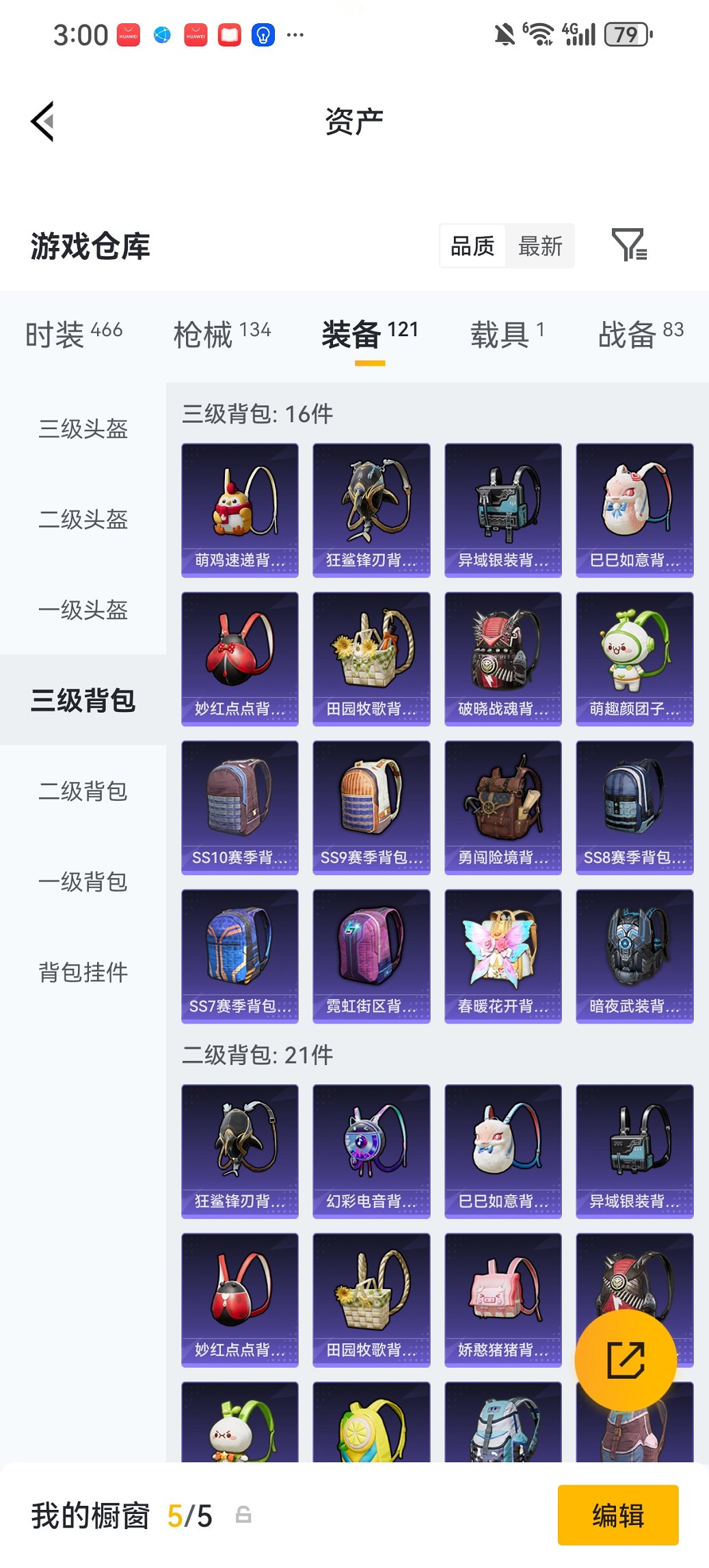Tap the floating share button

pyautogui.click(x=626, y=1359)
